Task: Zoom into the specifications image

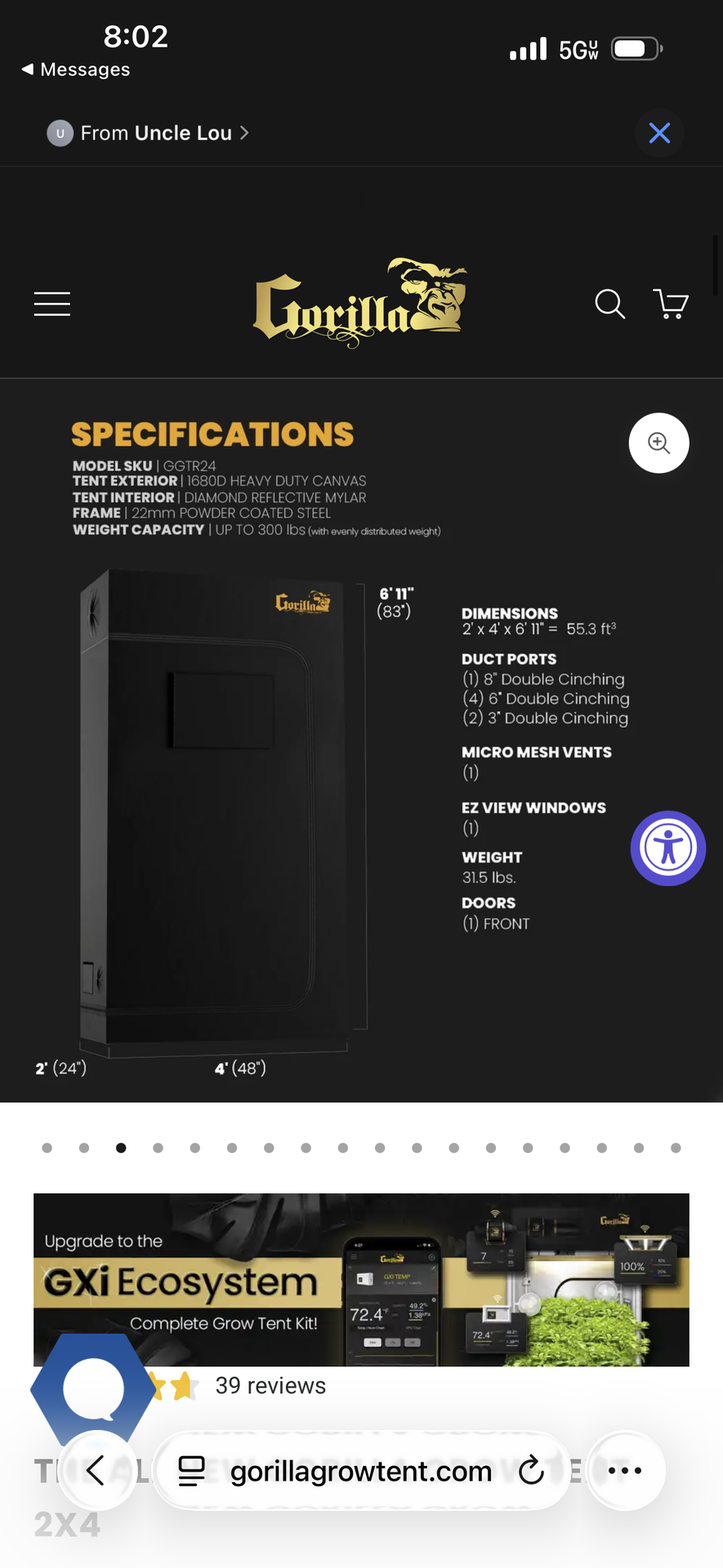Action: click(x=658, y=443)
